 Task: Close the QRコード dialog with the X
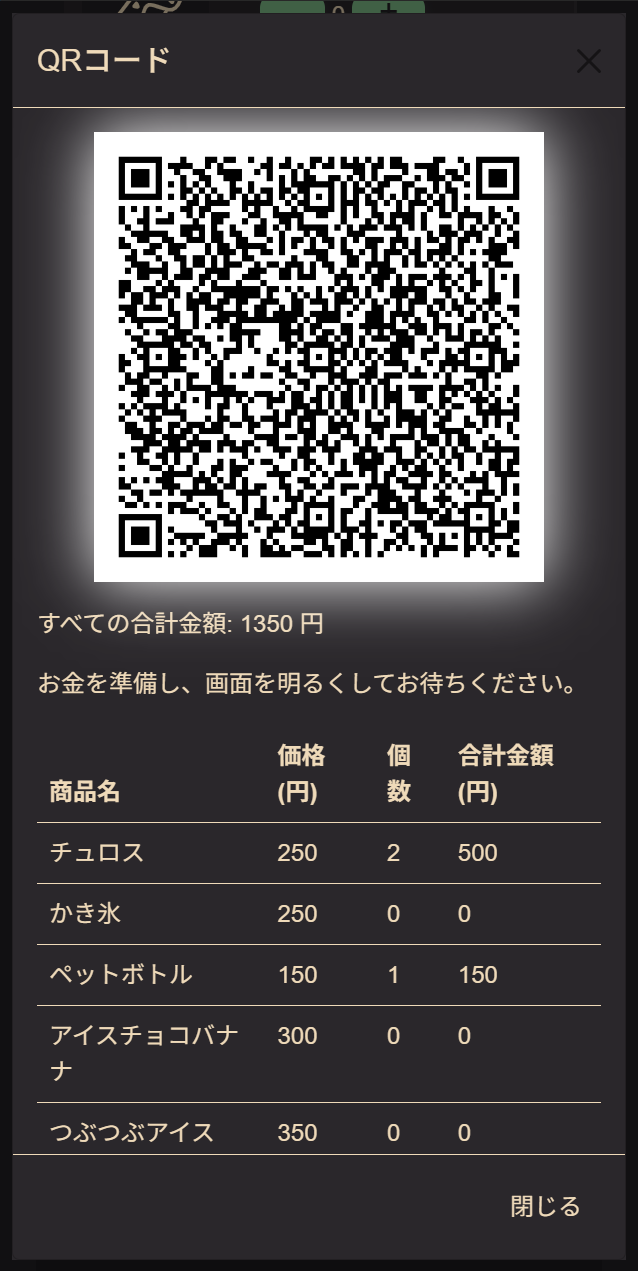pos(589,61)
